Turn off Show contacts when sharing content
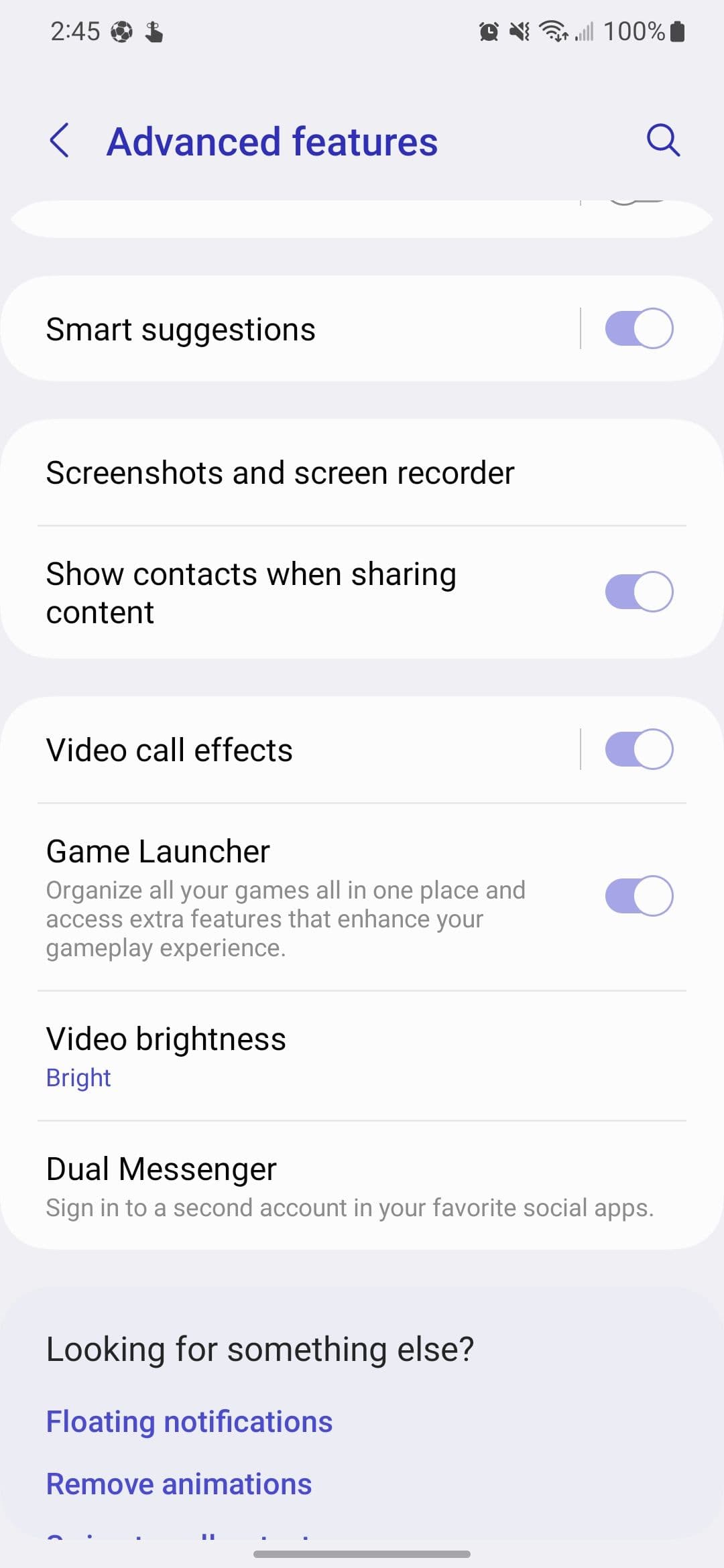The width and height of the screenshot is (724, 1568). (x=640, y=591)
